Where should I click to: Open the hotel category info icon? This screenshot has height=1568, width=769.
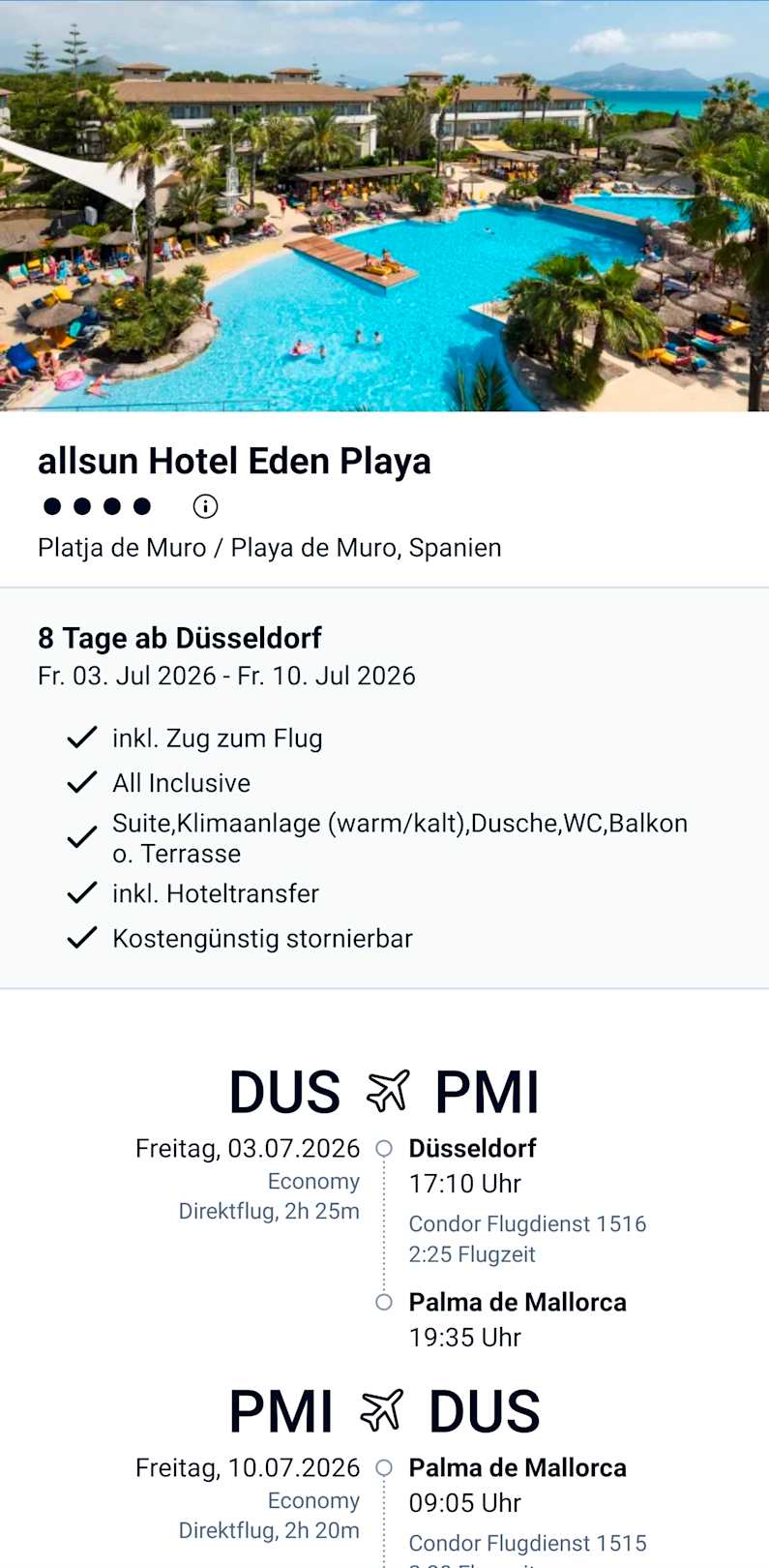(205, 506)
